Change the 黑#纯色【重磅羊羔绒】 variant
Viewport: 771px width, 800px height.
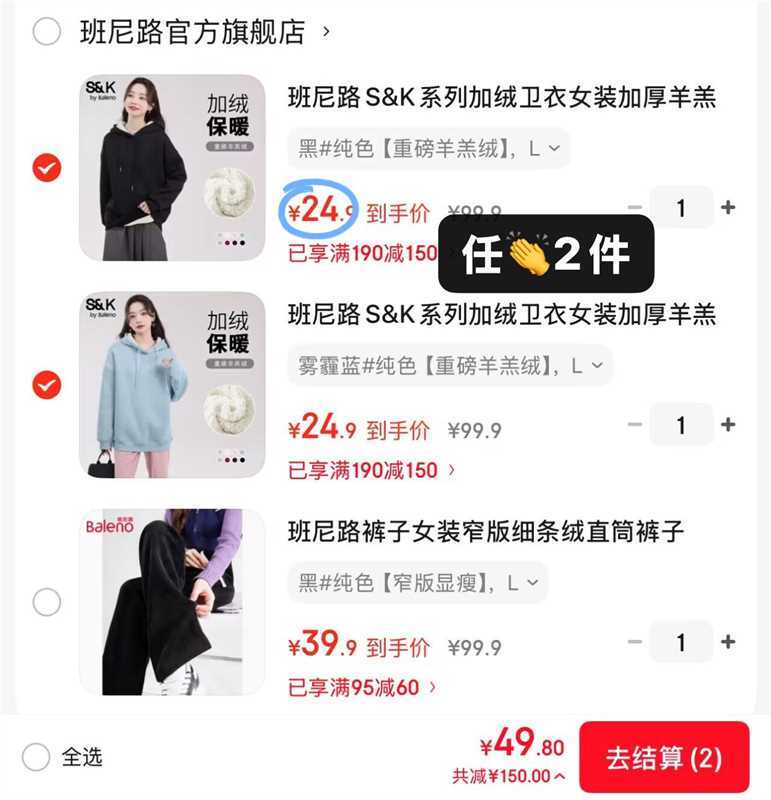click(x=429, y=149)
